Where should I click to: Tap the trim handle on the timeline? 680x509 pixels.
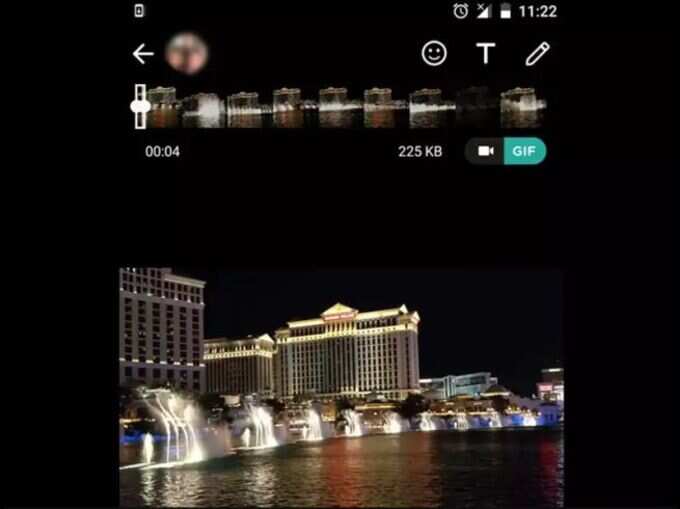click(140, 106)
